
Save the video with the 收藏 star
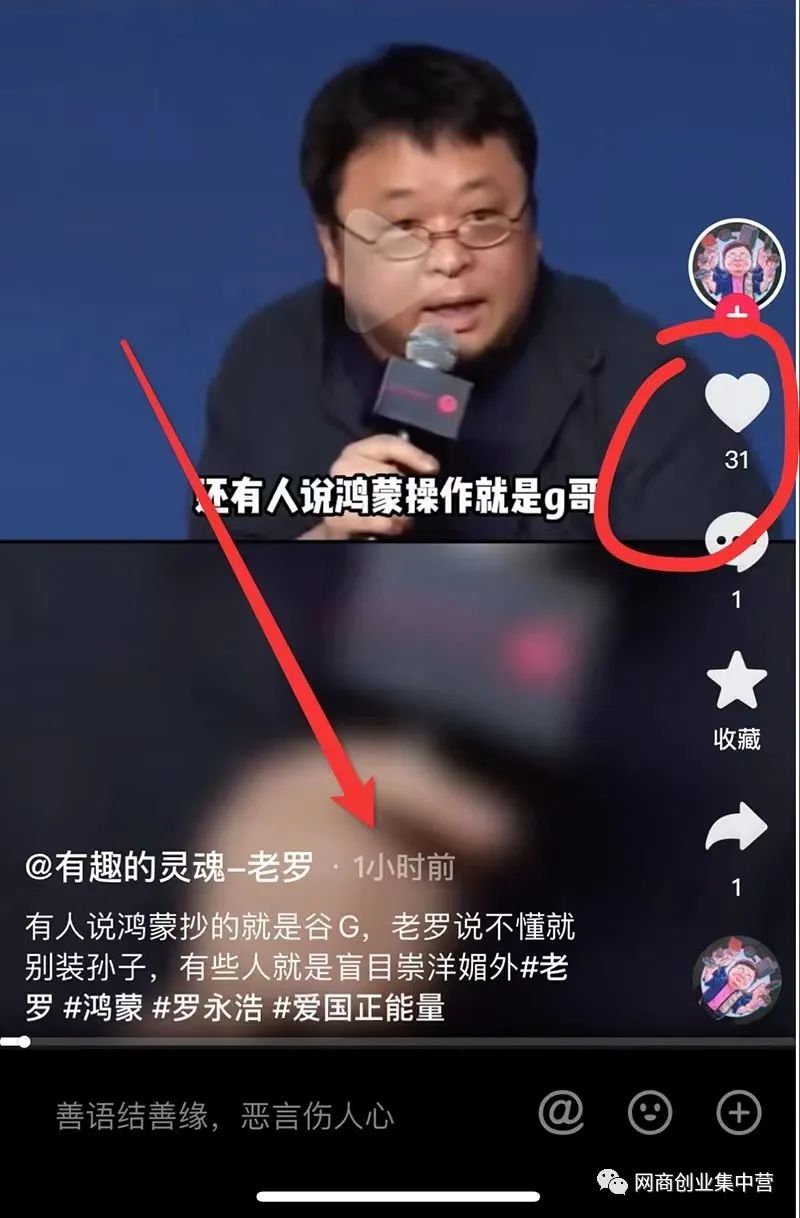coord(737,683)
